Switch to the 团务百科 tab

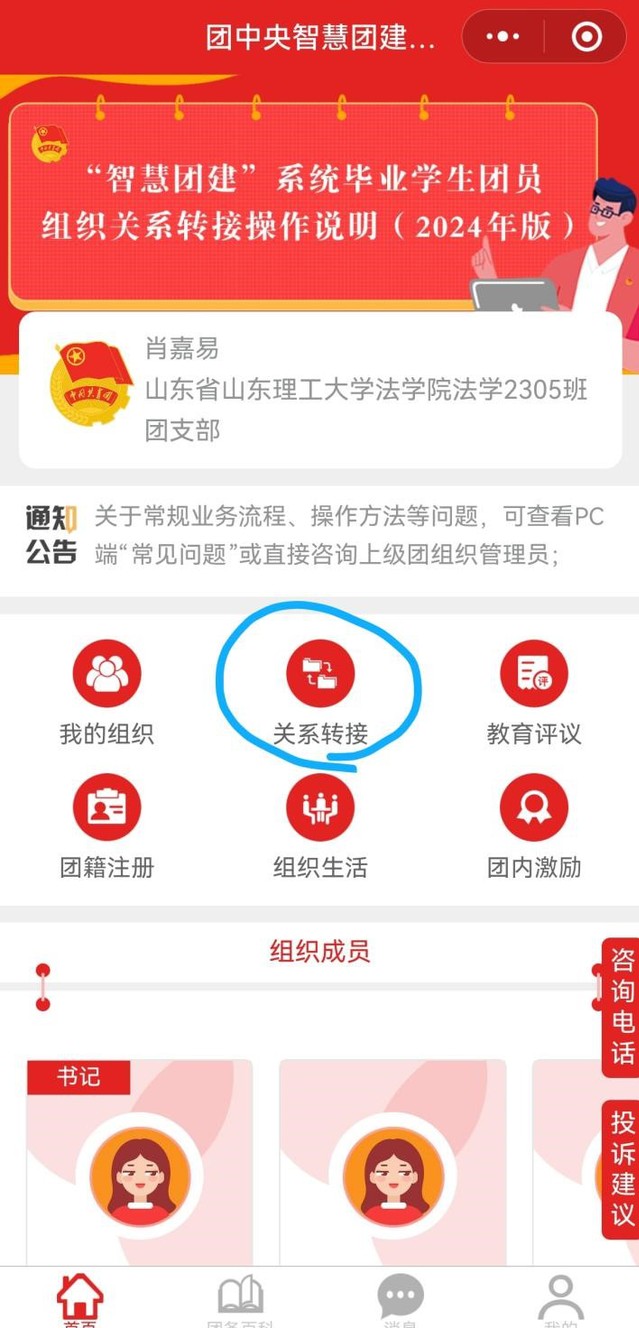click(x=240, y=1300)
